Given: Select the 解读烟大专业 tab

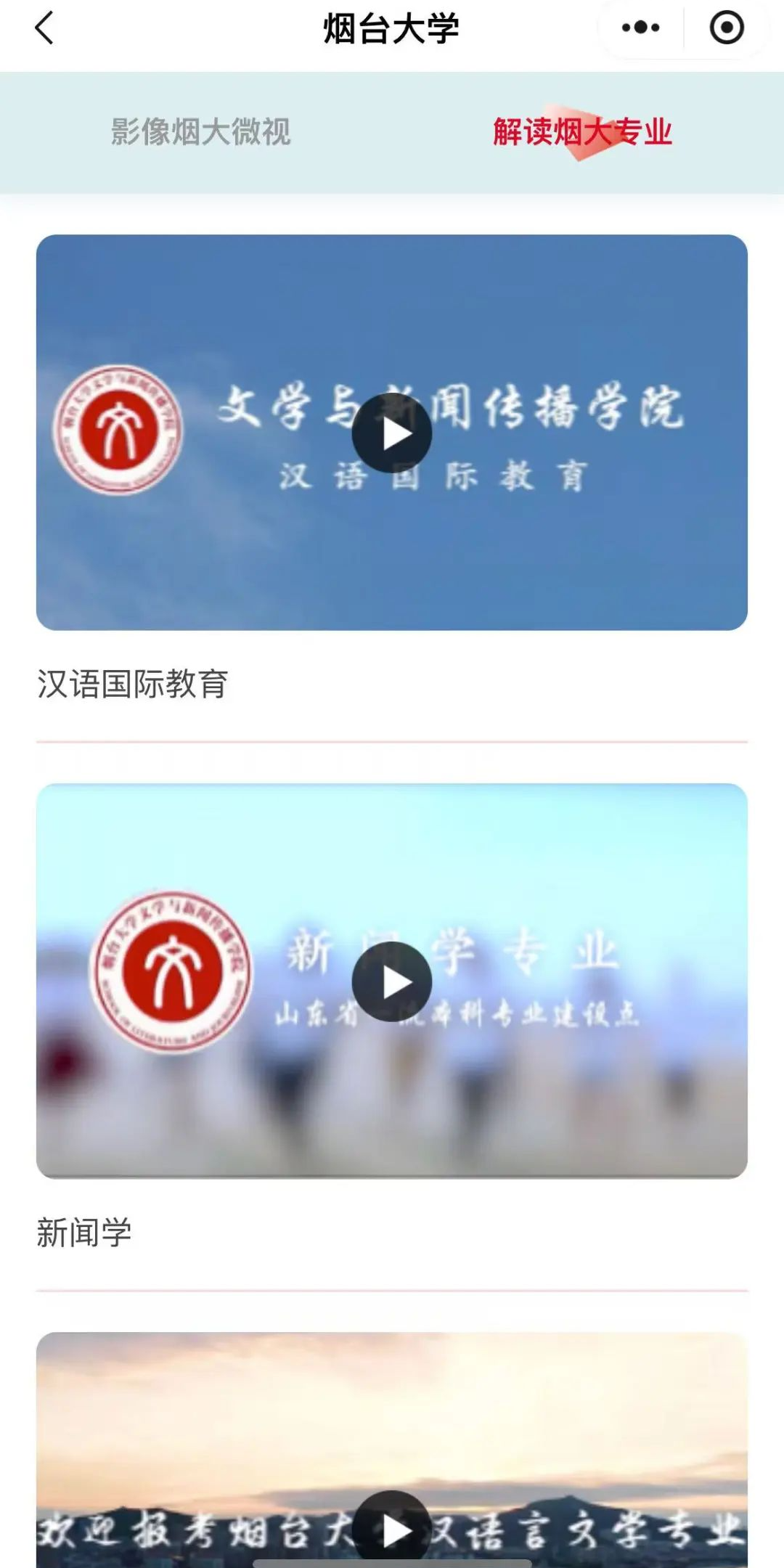Looking at the screenshot, I should coord(582,132).
